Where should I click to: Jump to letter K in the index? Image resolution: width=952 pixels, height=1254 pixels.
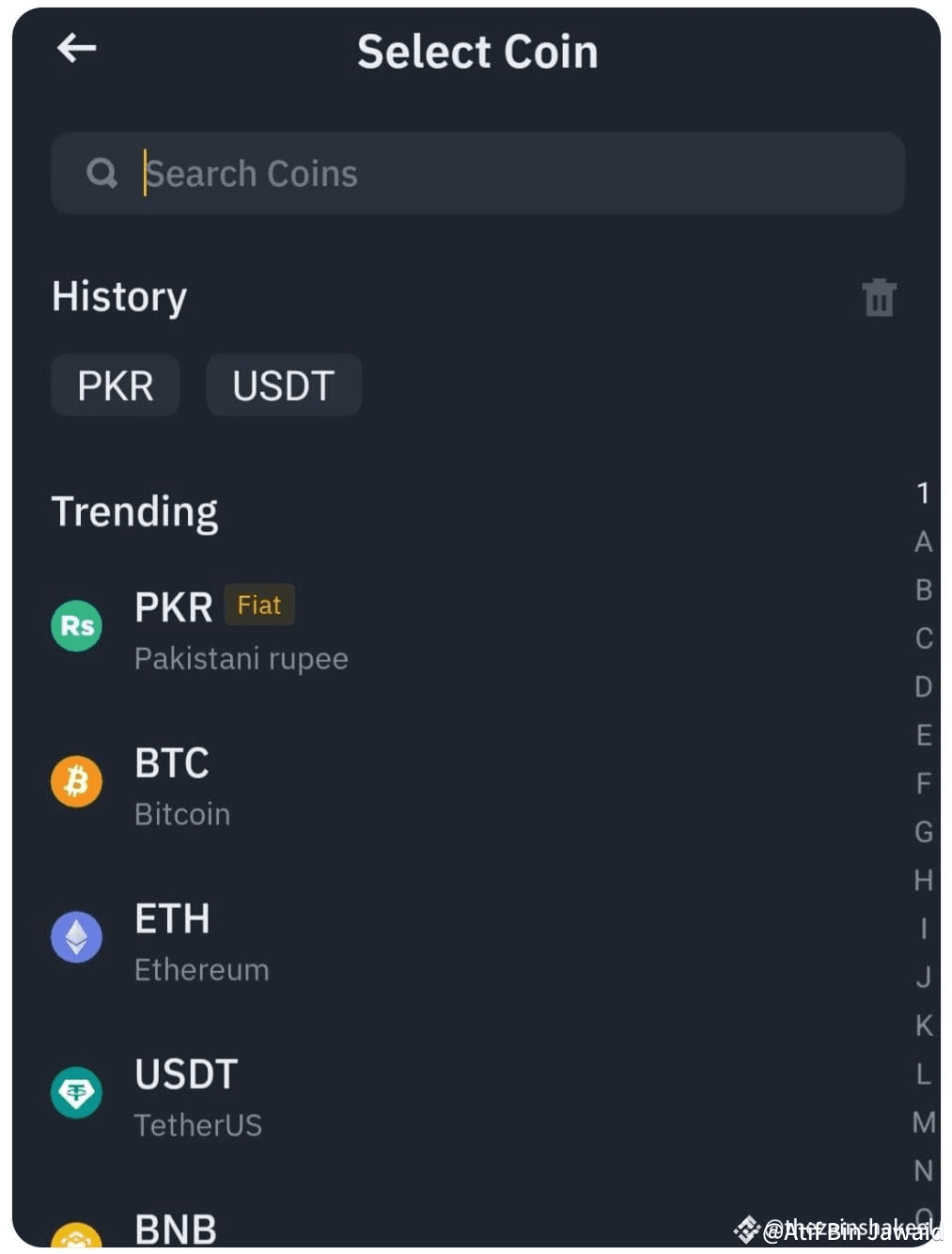point(922,1025)
